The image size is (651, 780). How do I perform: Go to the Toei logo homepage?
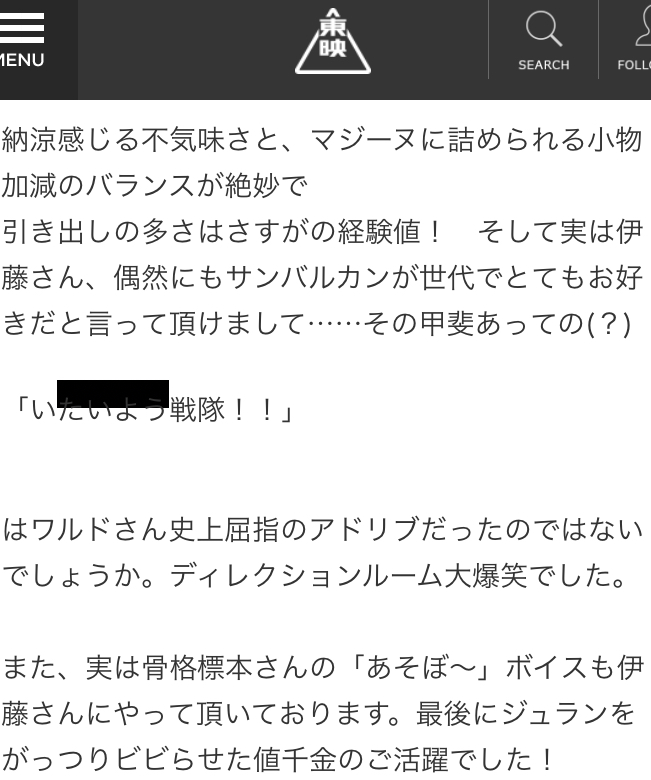pyautogui.click(x=332, y=42)
